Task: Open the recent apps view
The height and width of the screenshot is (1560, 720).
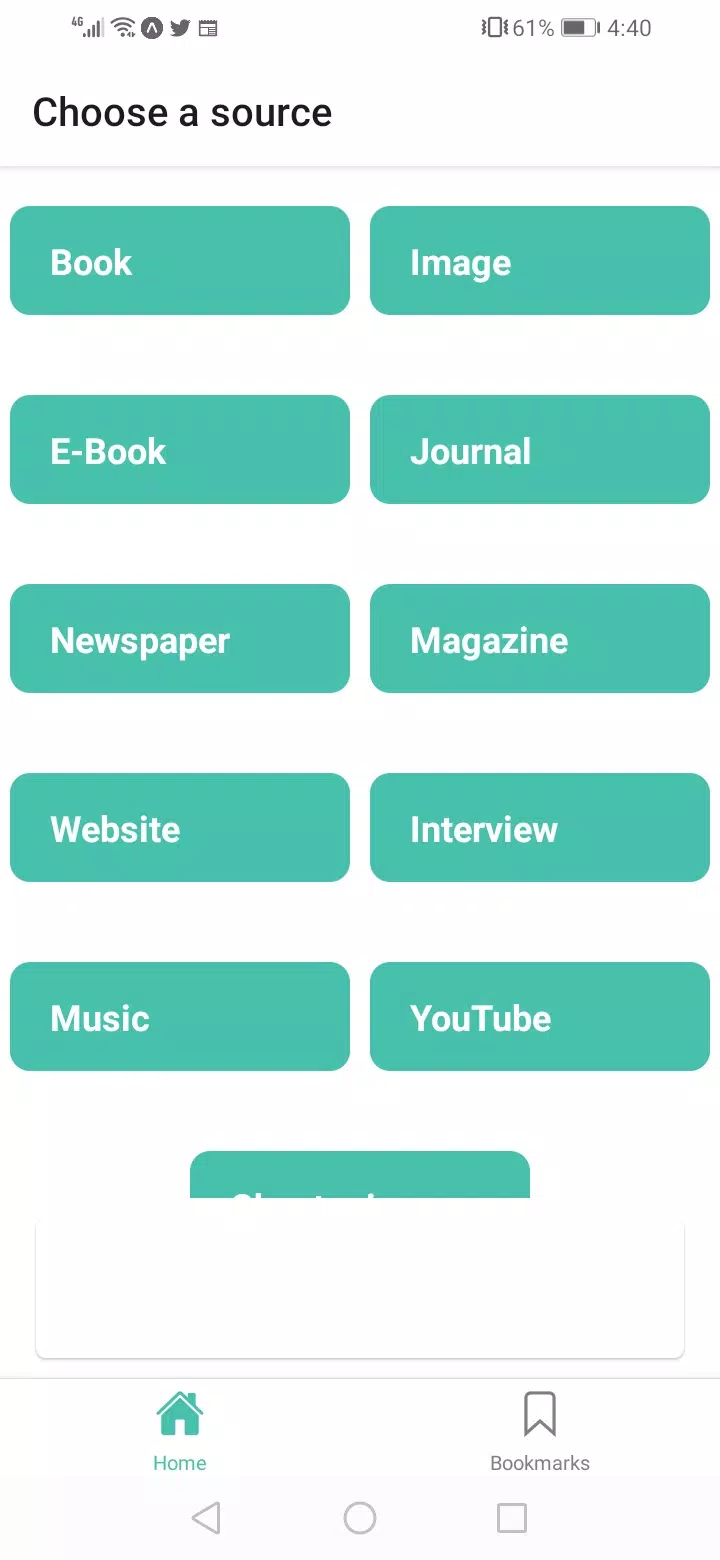Action: (x=512, y=1518)
